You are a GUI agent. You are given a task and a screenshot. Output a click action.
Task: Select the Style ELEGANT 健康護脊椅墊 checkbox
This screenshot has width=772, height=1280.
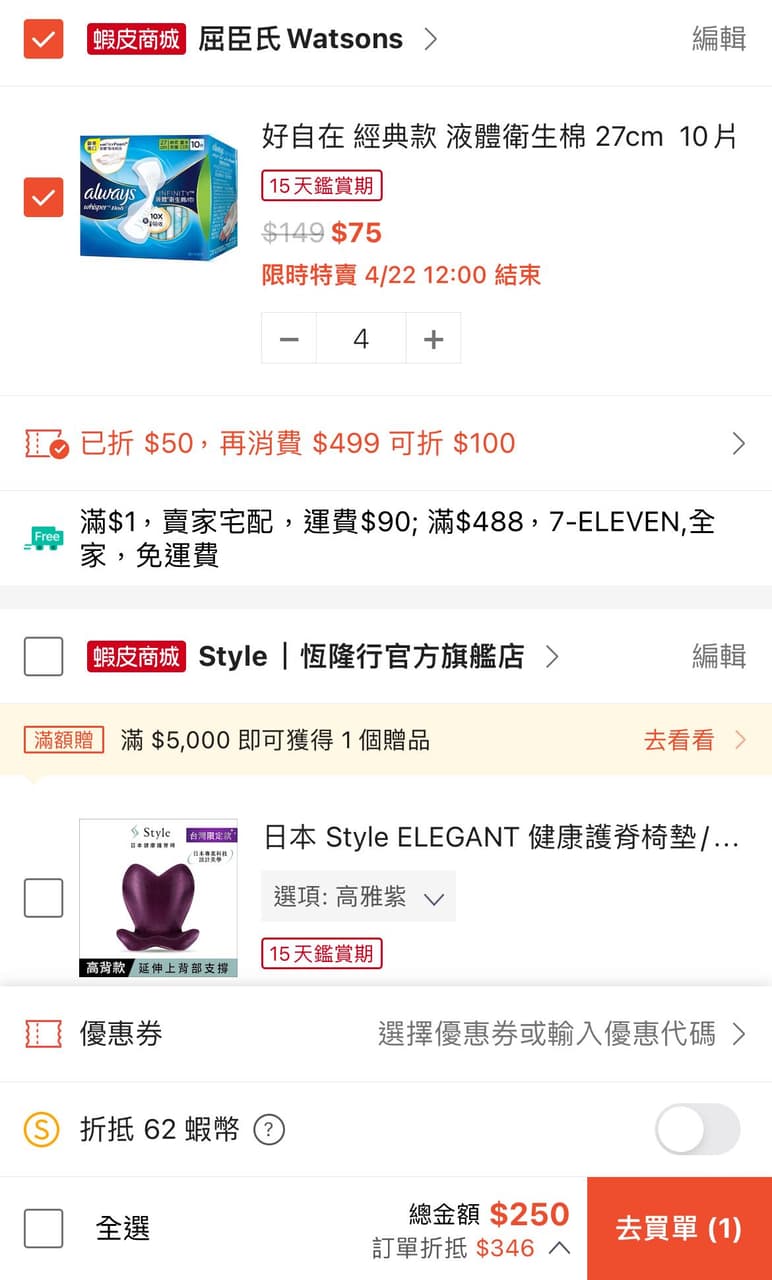43,898
